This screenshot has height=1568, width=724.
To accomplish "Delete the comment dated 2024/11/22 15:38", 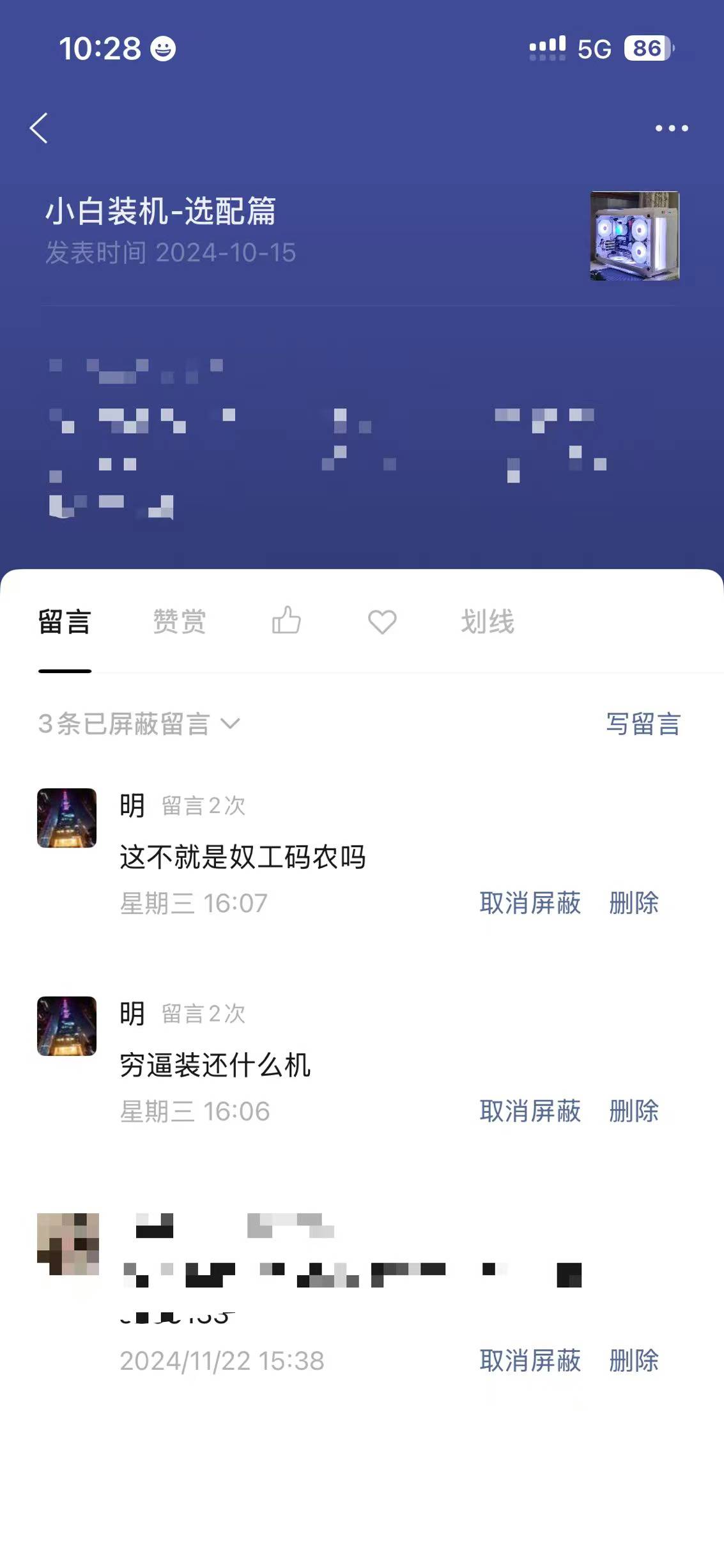I will tap(633, 1360).
